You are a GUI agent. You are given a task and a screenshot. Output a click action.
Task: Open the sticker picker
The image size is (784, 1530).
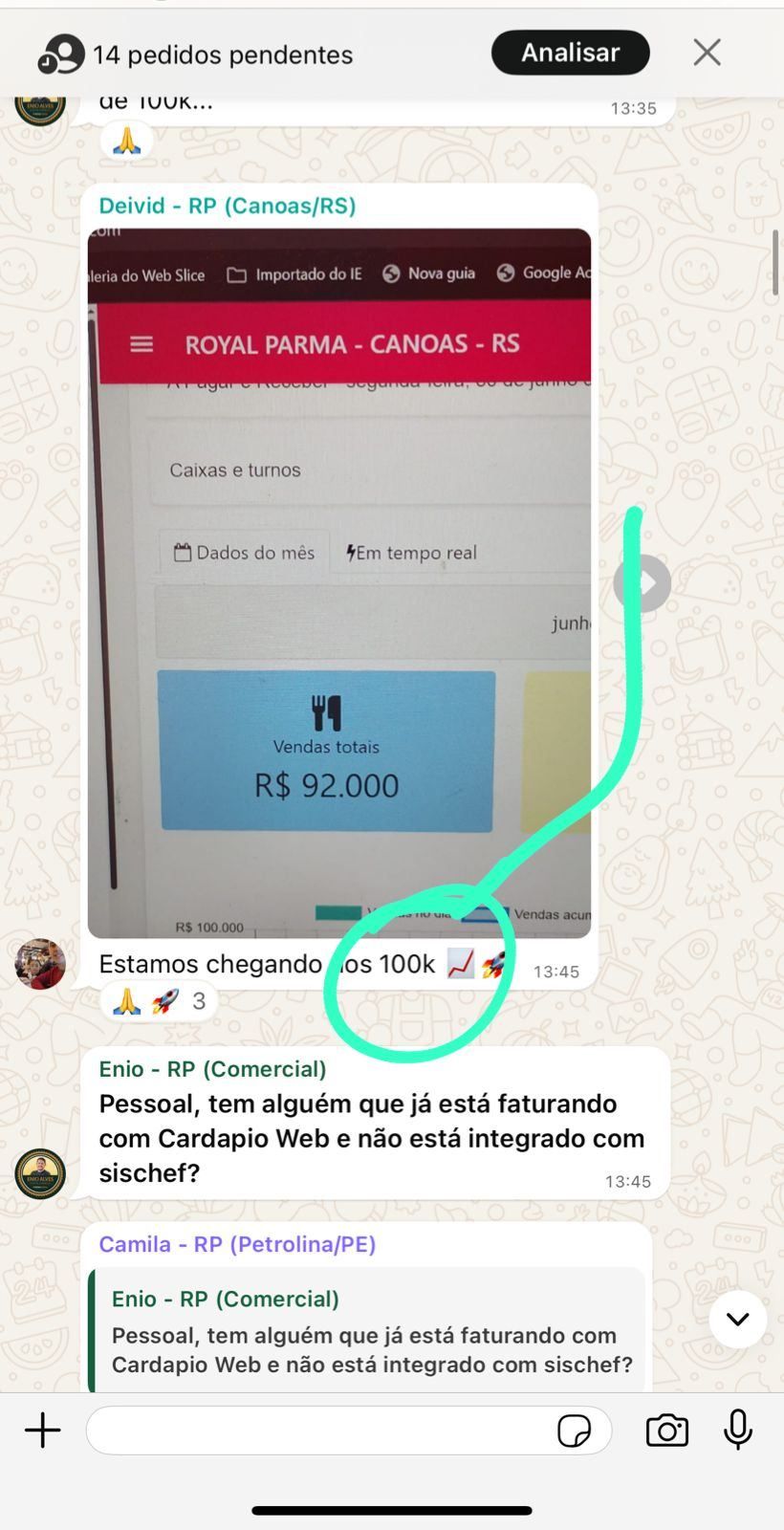[574, 1431]
